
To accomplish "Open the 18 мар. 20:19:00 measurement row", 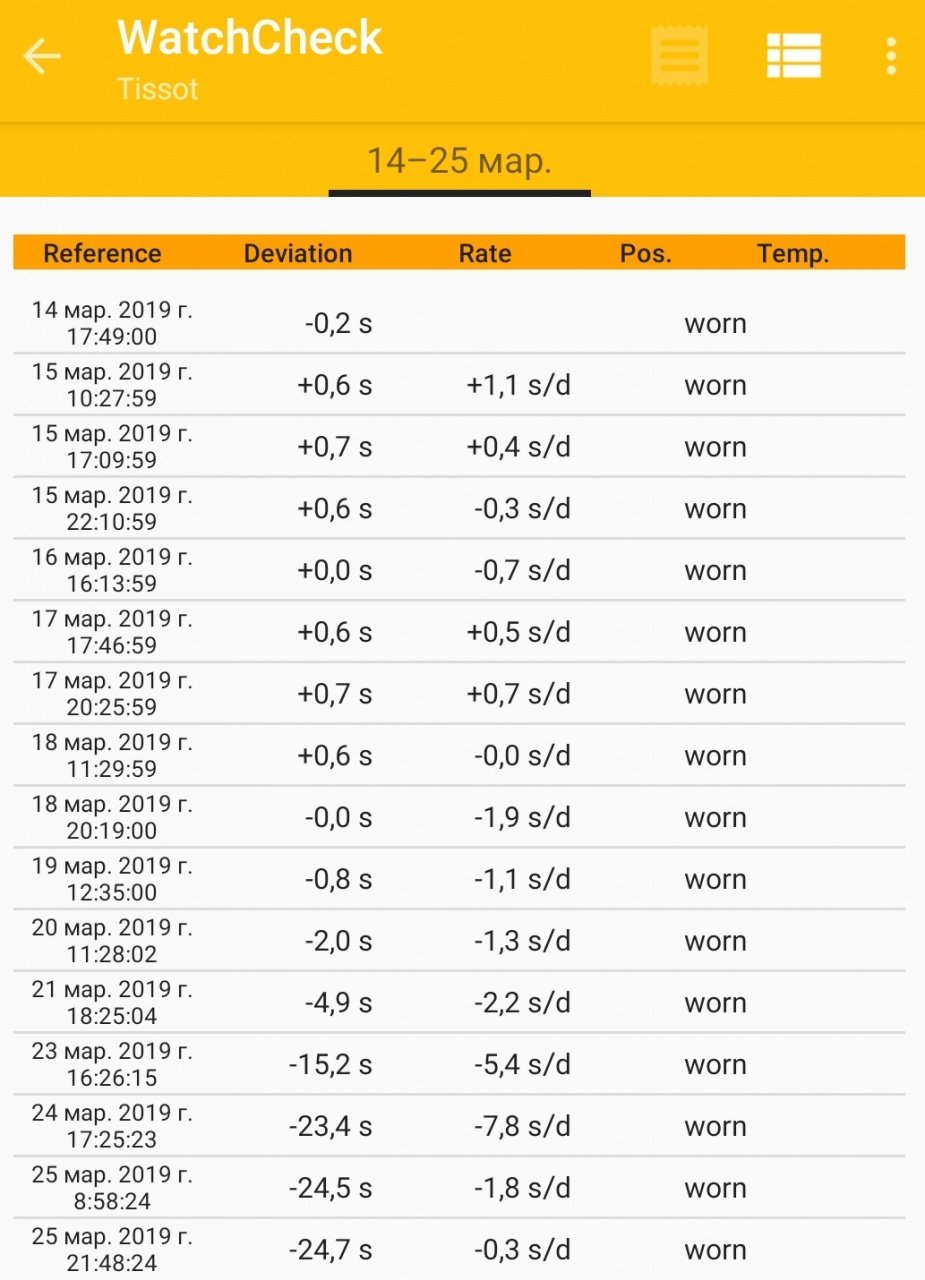I will click(x=459, y=818).
